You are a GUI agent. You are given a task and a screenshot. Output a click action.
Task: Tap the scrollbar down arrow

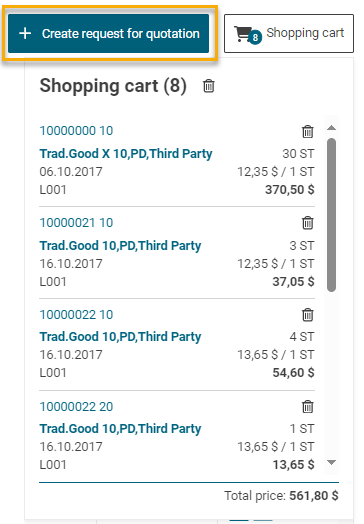331,462
